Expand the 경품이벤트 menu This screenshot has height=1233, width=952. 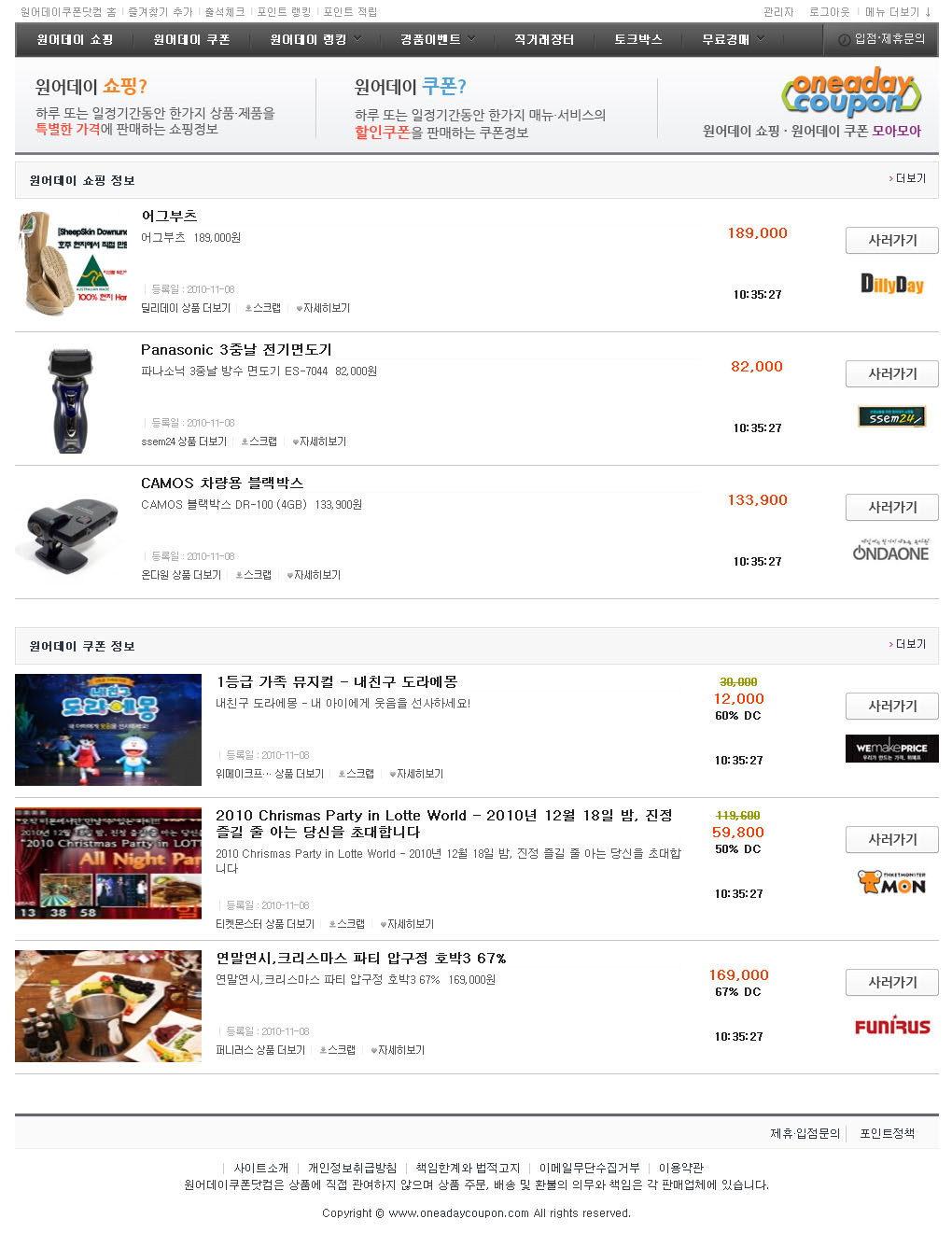click(437, 40)
